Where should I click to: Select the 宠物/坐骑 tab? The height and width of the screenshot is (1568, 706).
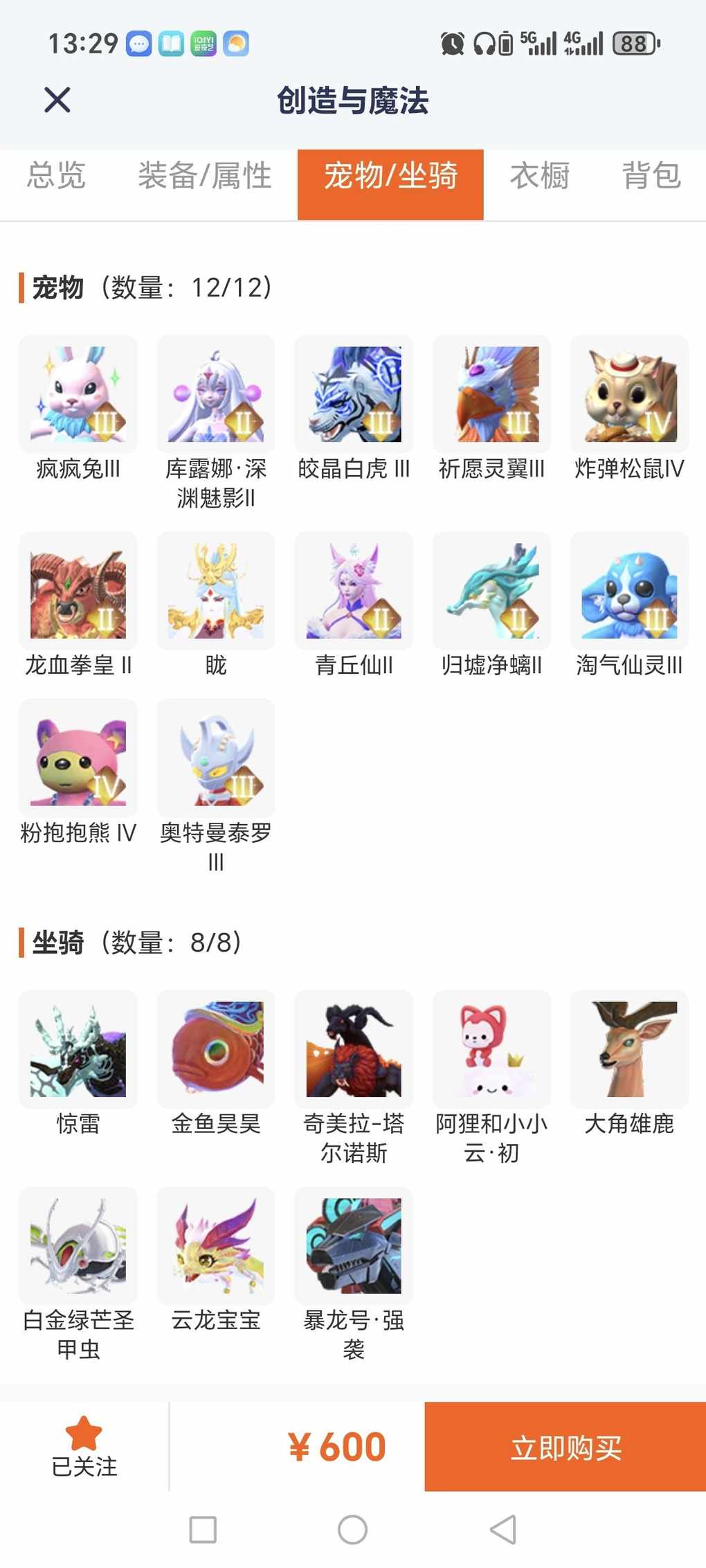[x=390, y=176]
